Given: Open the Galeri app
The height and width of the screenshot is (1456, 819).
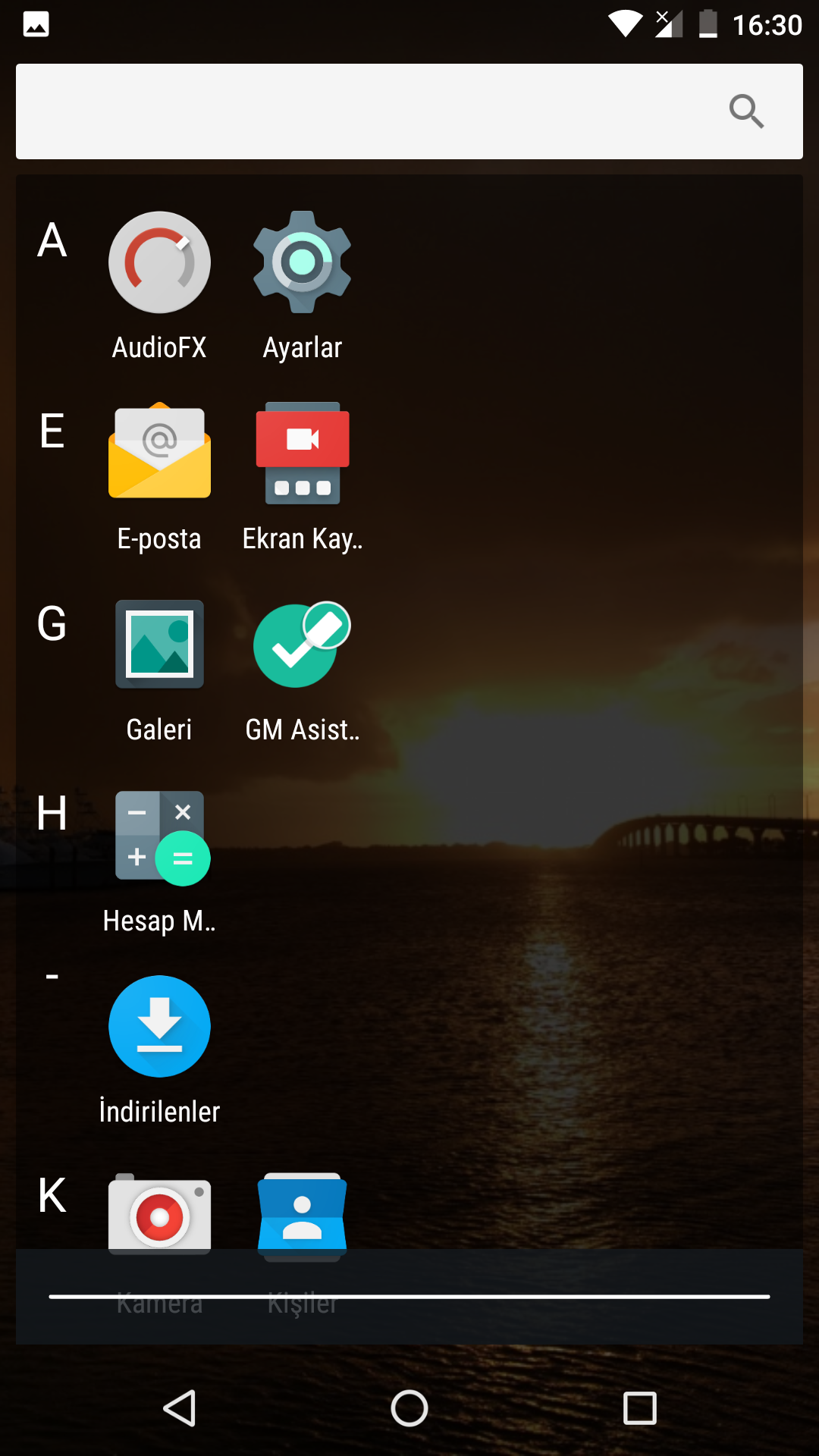Looking at the screenshot, I should coord(159,645).
